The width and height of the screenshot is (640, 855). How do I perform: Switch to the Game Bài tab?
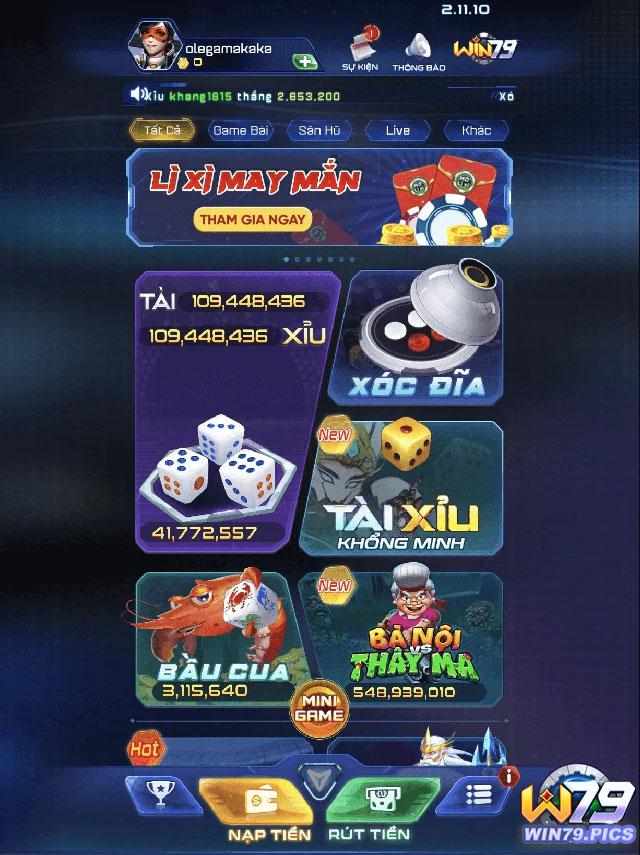(x=240, y=130)
